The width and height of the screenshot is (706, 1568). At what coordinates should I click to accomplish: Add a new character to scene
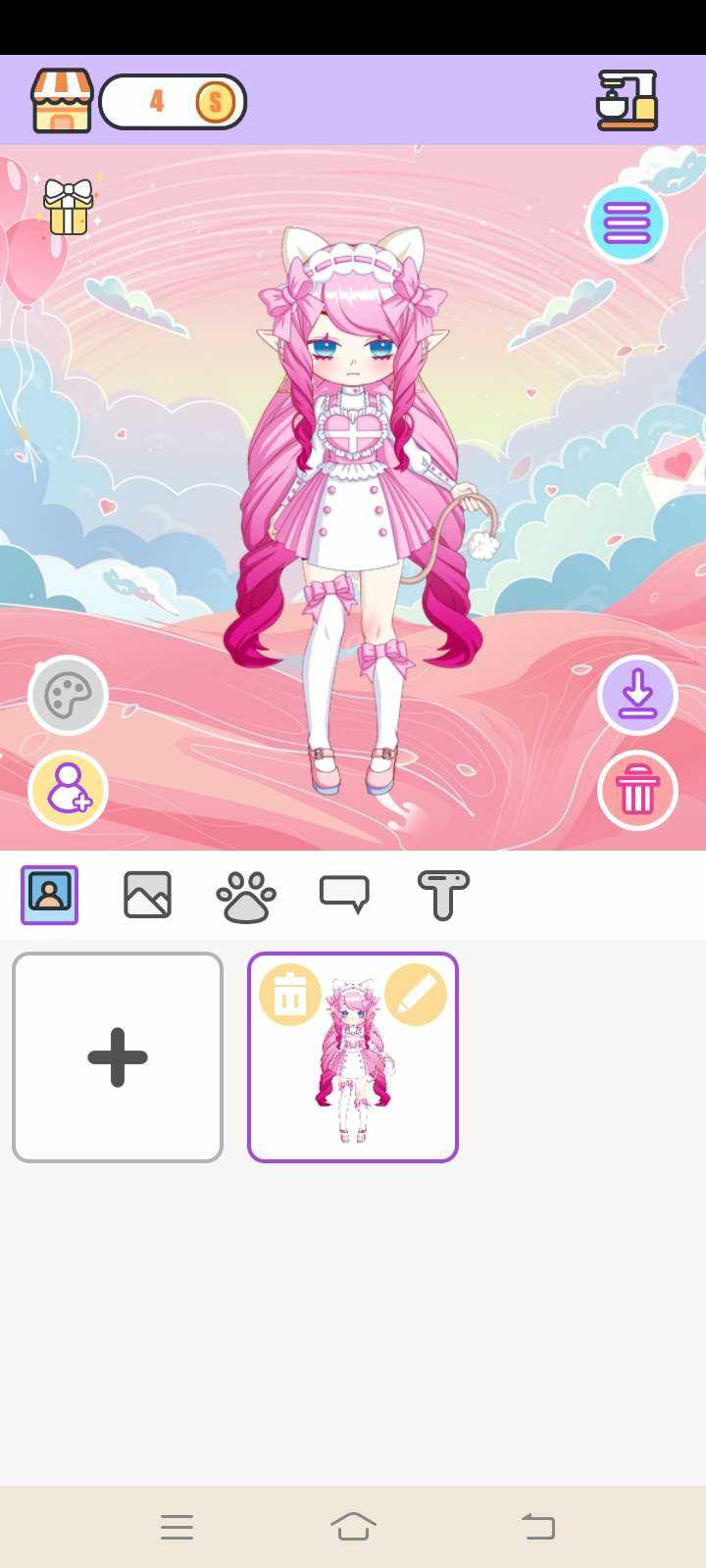68,790
